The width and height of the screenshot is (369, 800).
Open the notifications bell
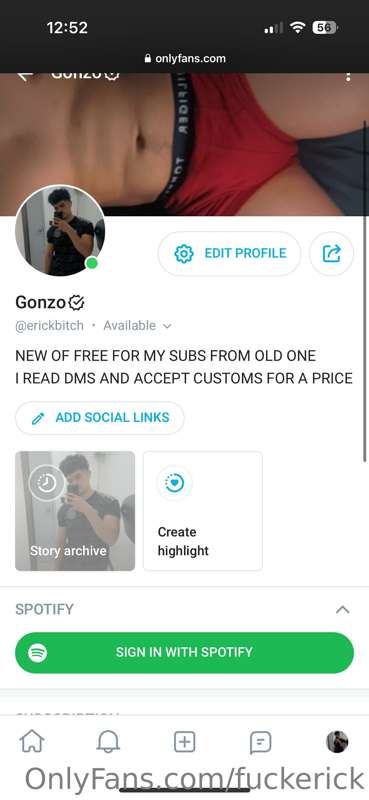(x=108, y=742)
